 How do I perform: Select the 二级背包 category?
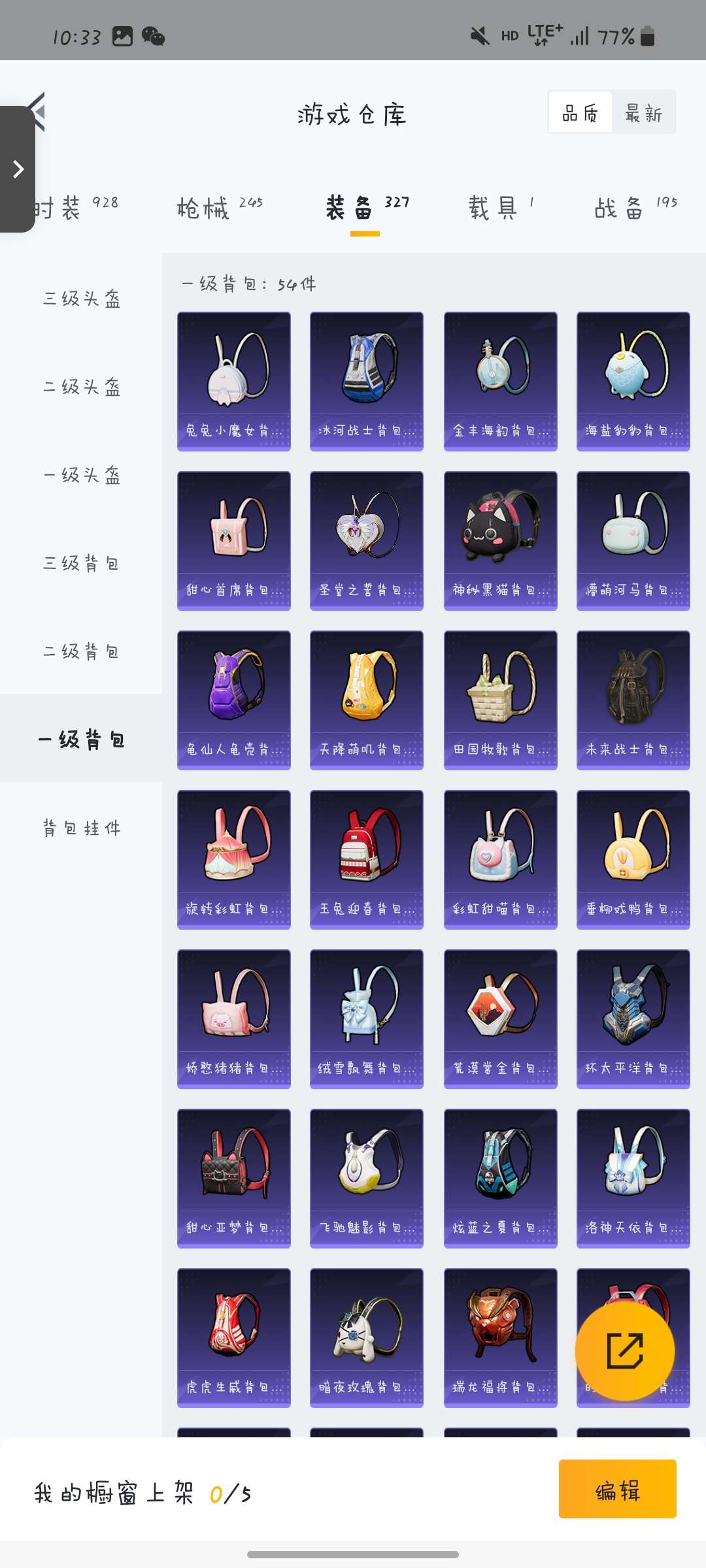(82, 651)
